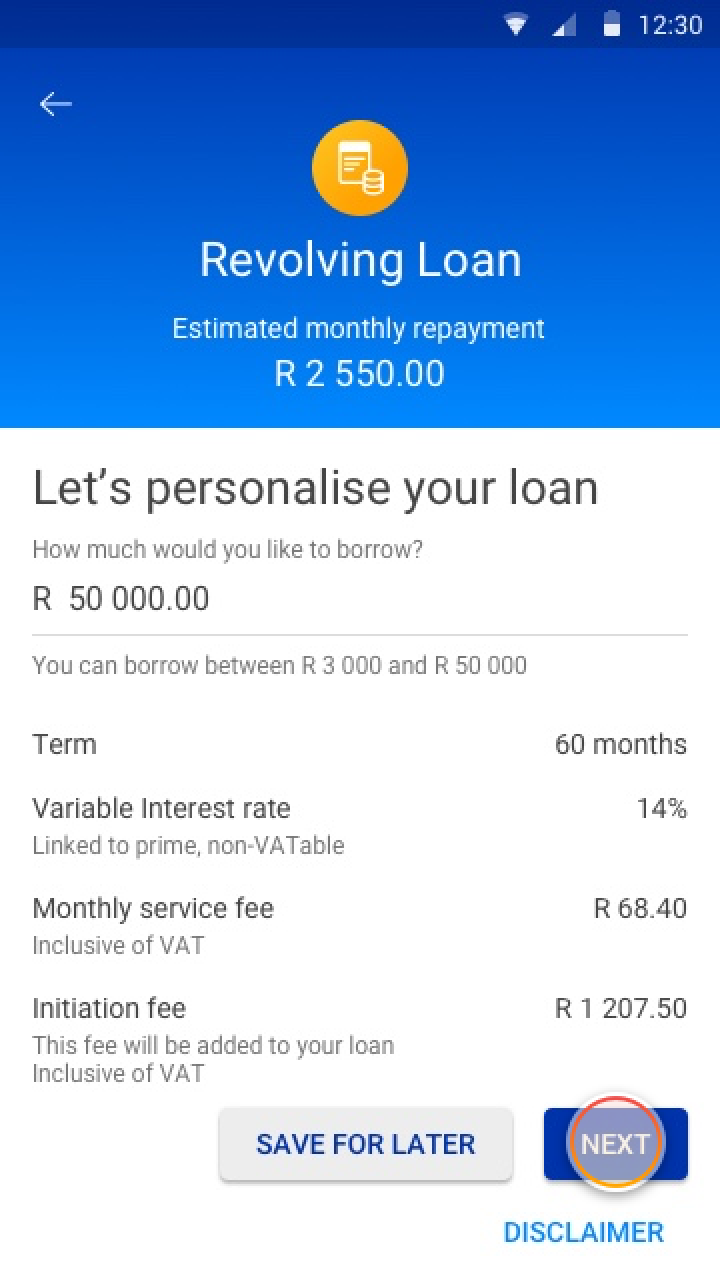Tap SAVE FOR LATER
Viewport: 720px width, 1280px height.
pos(365,1143)
